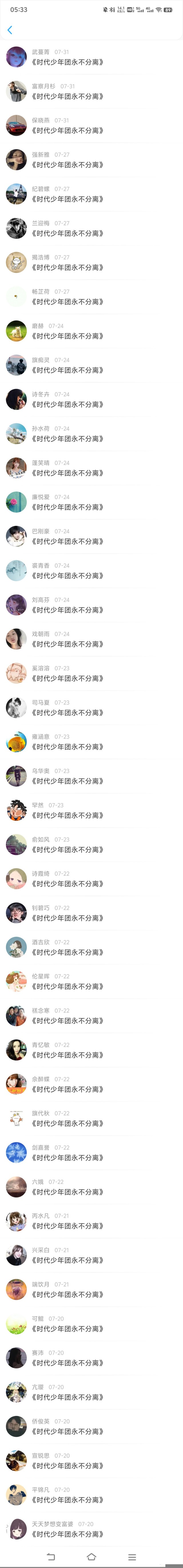183x1568 pixels.
Task: Open 司马夏's entry
Action: pyautogui.click(x=91, y=707)
